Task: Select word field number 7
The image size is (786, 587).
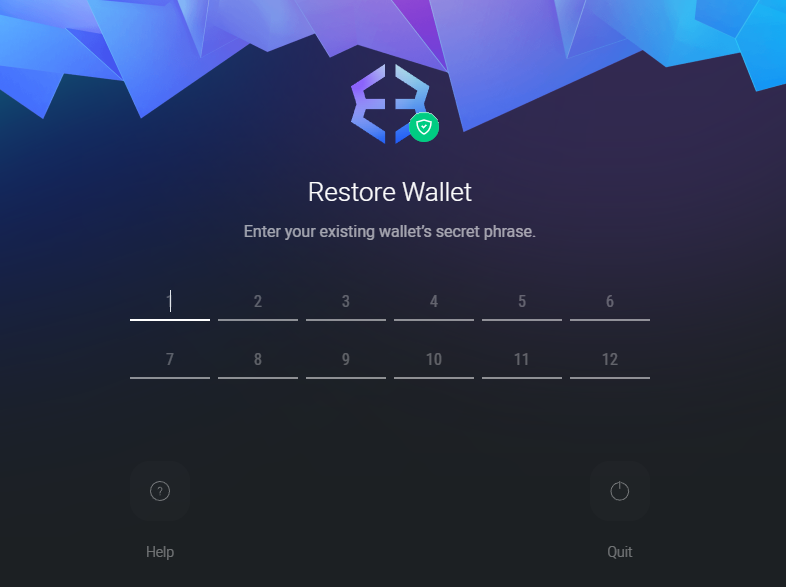Action: point(170,360)
